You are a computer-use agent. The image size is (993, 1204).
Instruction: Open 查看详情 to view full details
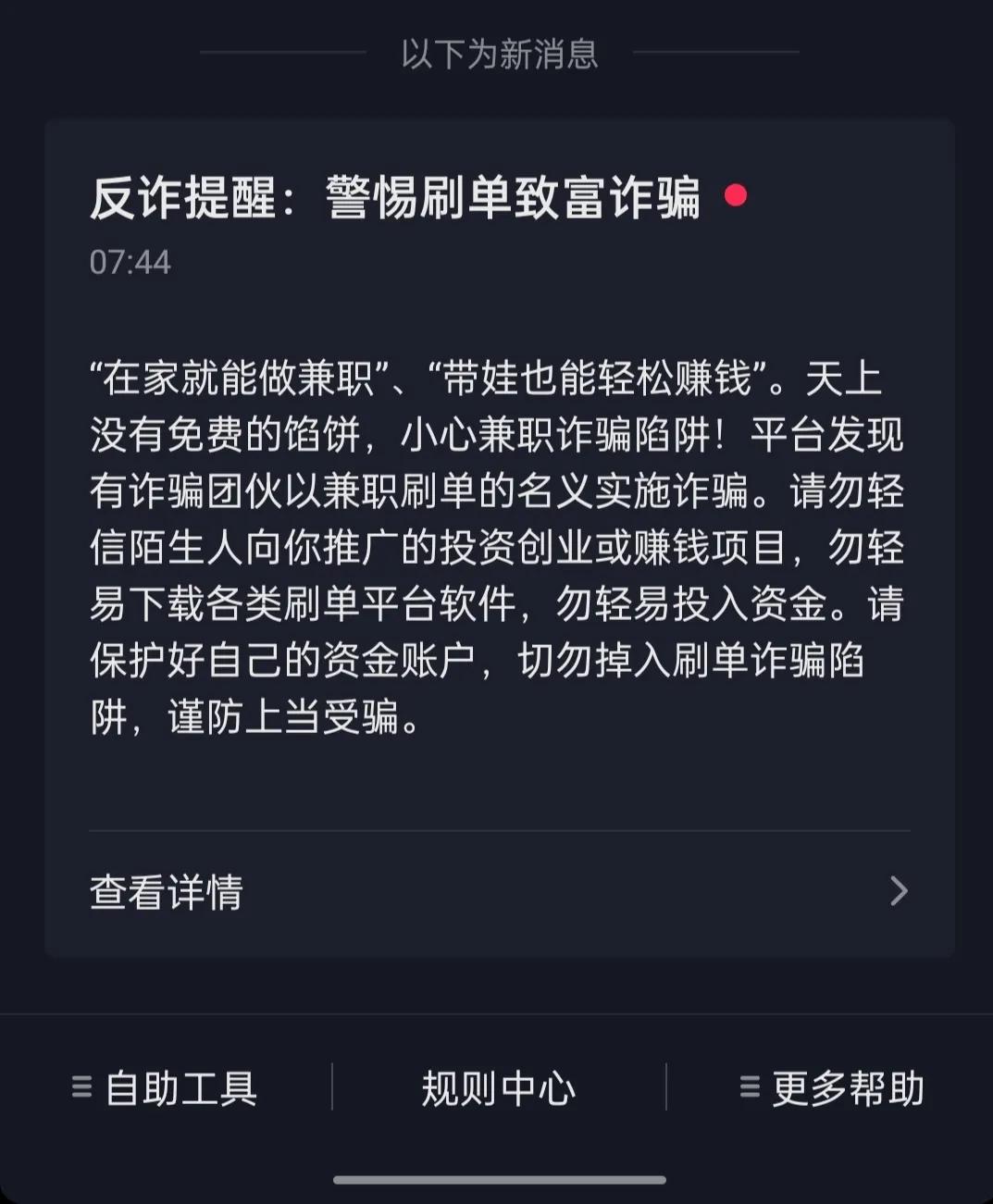(165, 892)
